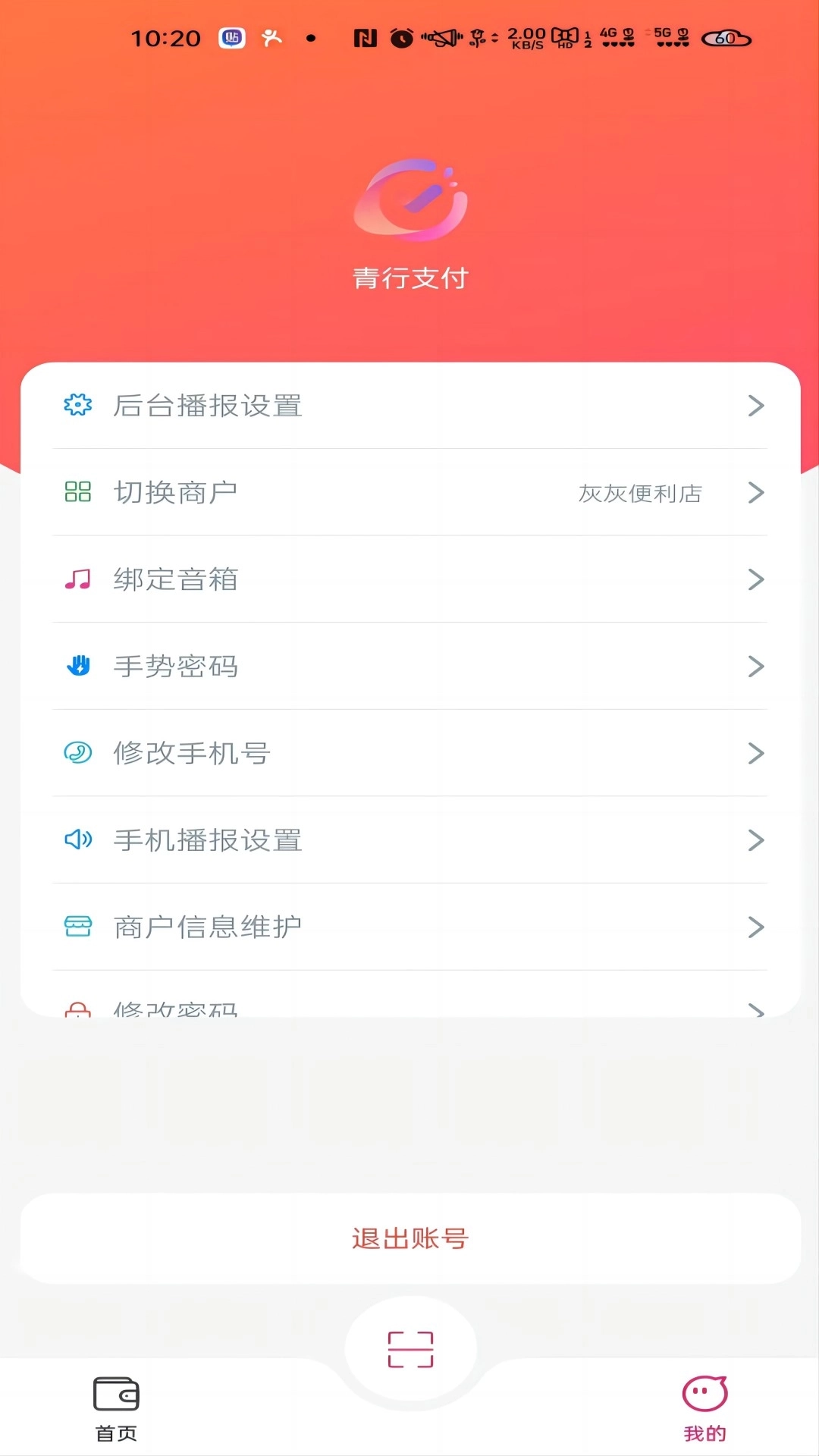The image size is (819, 1456).
Task: Tap the blue hand icon for 手势密码
Action: (x=78, y=667)
